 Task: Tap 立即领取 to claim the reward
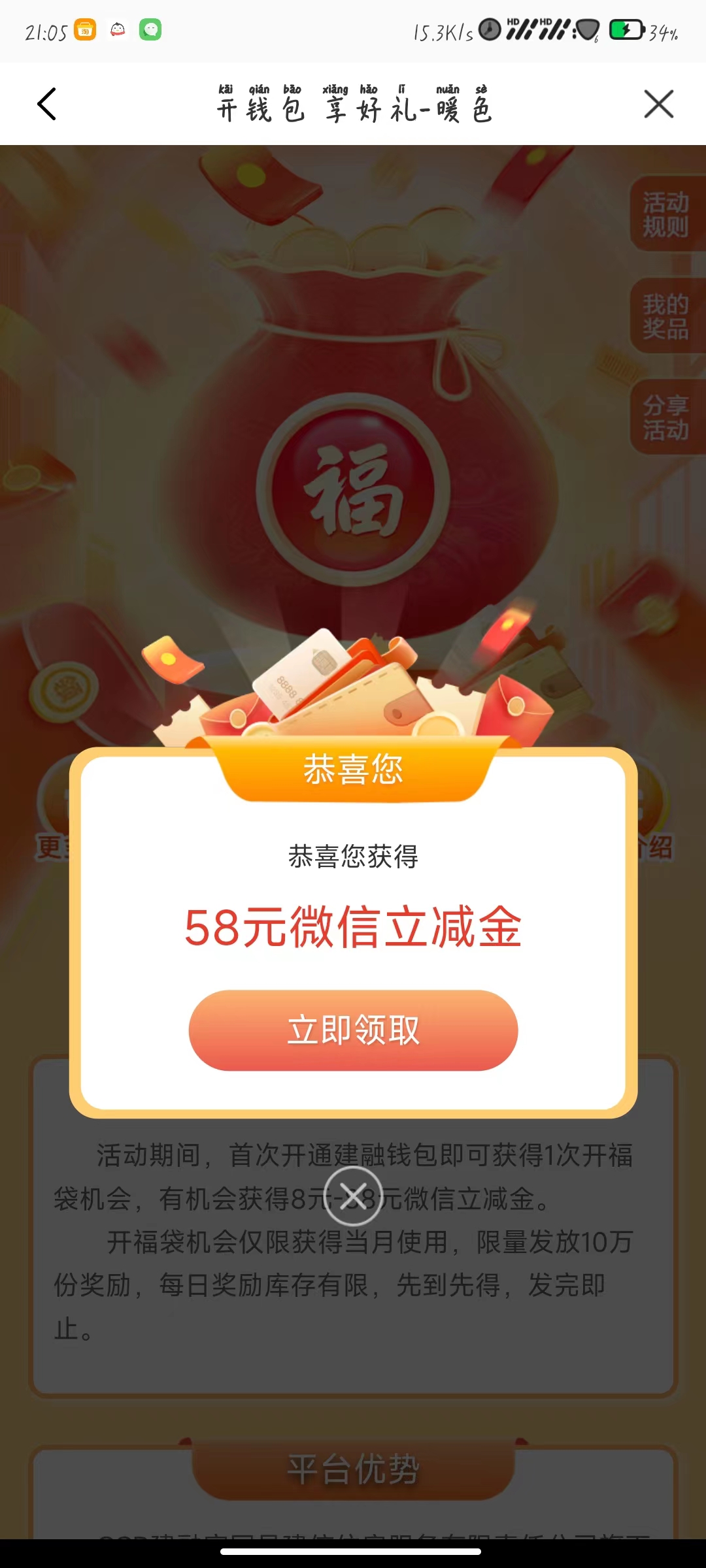coord(353,1030)
